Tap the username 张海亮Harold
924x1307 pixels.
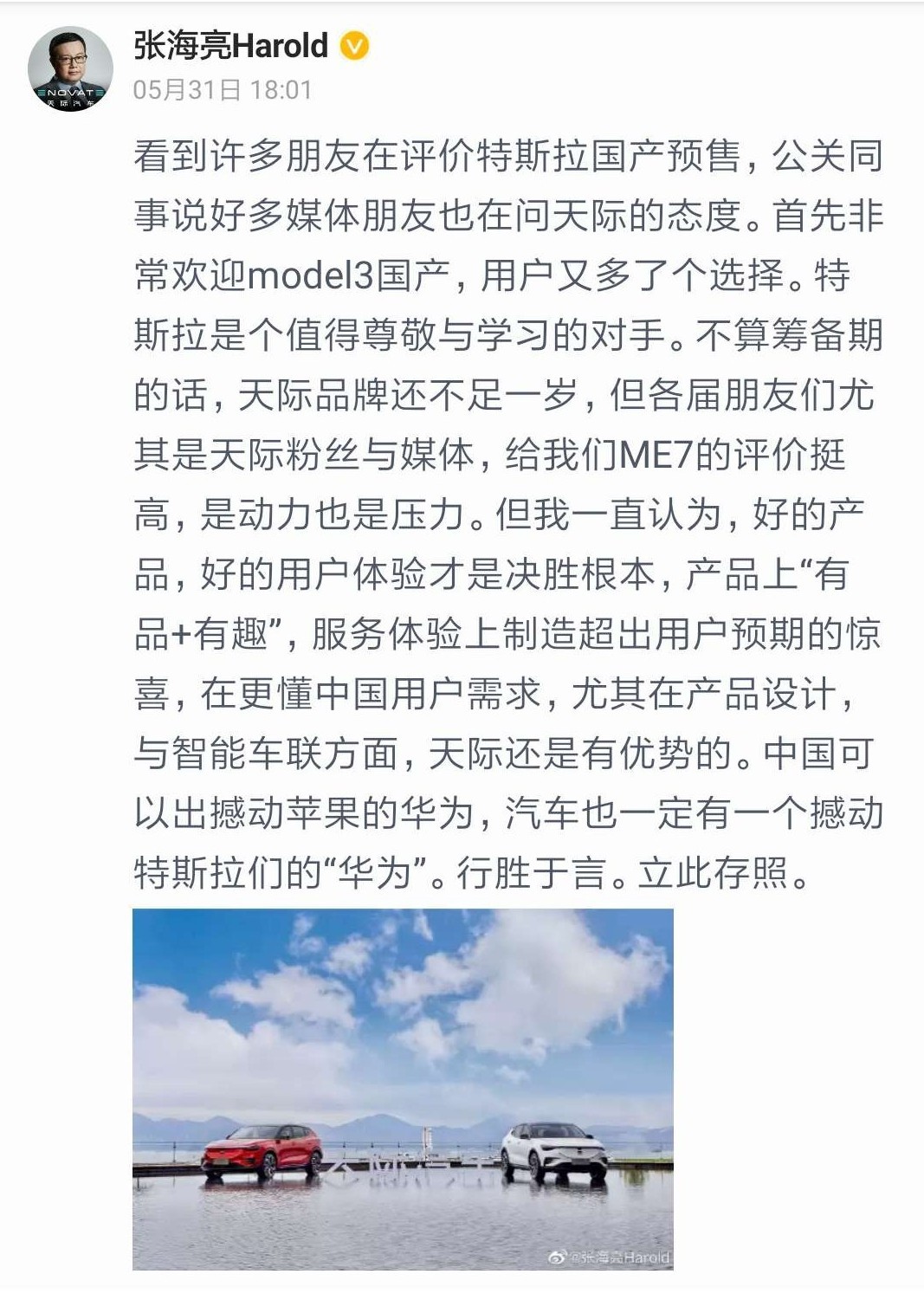tap(230, 46)
